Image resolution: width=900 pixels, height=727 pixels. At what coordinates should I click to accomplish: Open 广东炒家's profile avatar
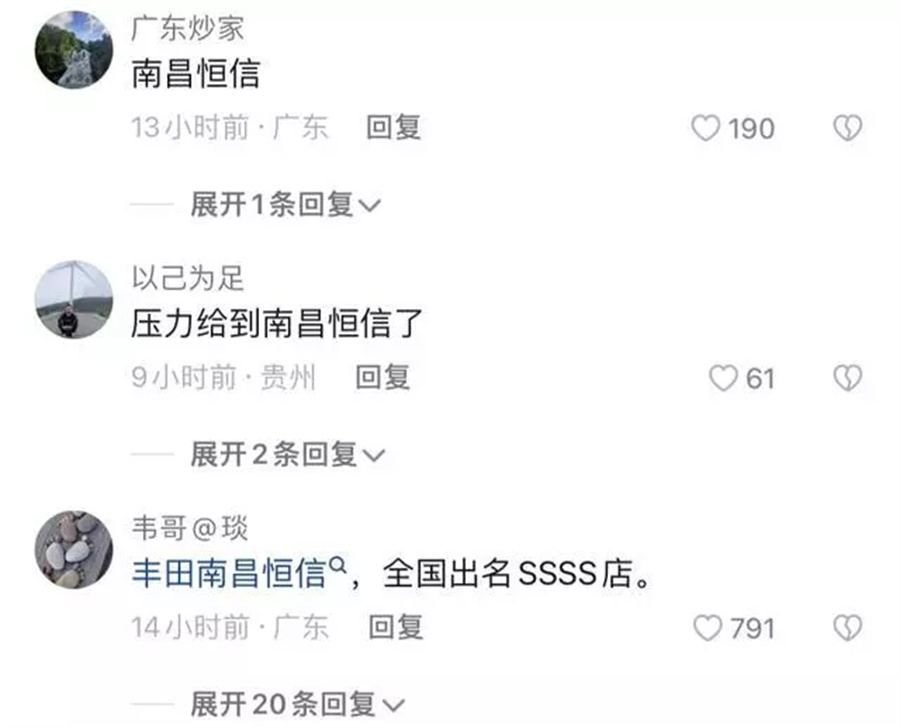(x=74, y=50)
